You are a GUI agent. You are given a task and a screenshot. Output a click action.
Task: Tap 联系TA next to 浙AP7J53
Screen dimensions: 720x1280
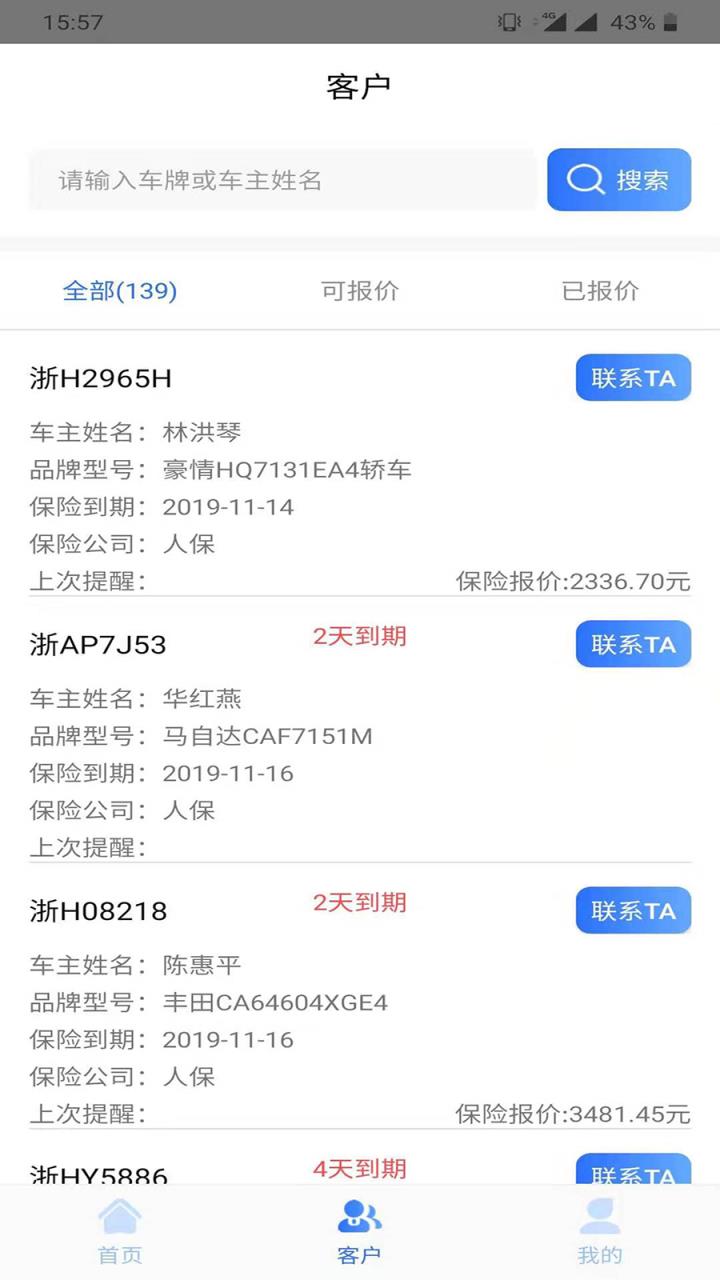(633, 644)
